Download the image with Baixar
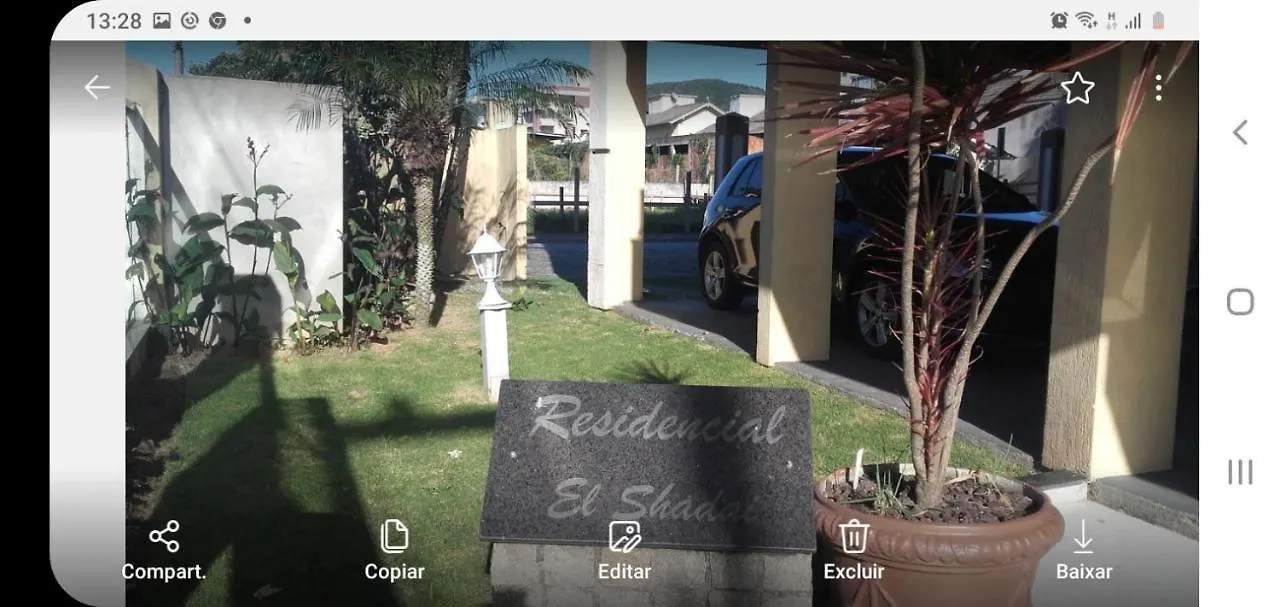 [1083, 550]
